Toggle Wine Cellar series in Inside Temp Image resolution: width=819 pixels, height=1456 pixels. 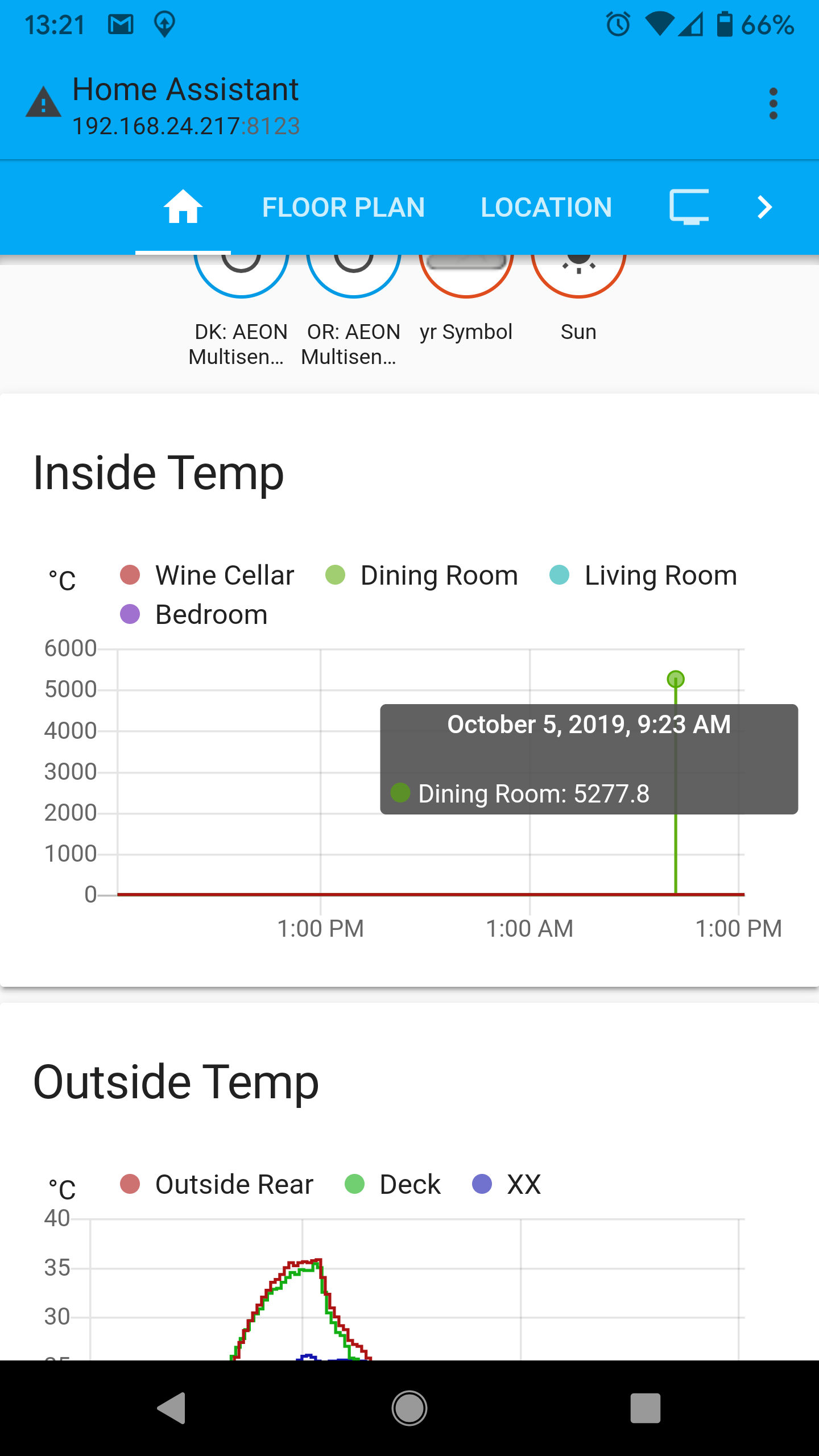pos(208,575)
